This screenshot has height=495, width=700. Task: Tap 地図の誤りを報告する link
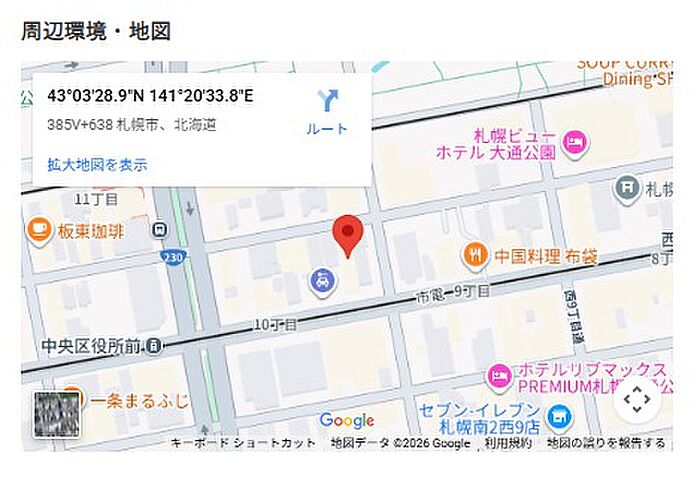click(x=606, y=443)
